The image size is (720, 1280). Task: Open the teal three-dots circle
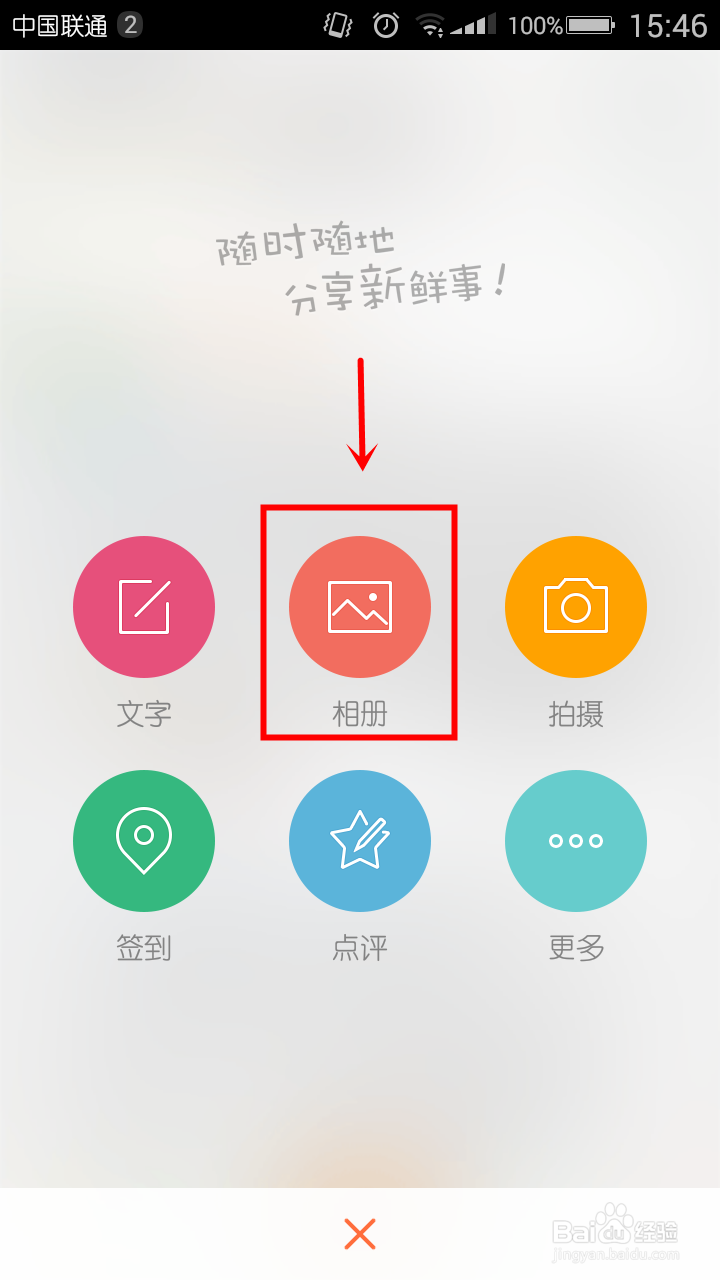576,841
